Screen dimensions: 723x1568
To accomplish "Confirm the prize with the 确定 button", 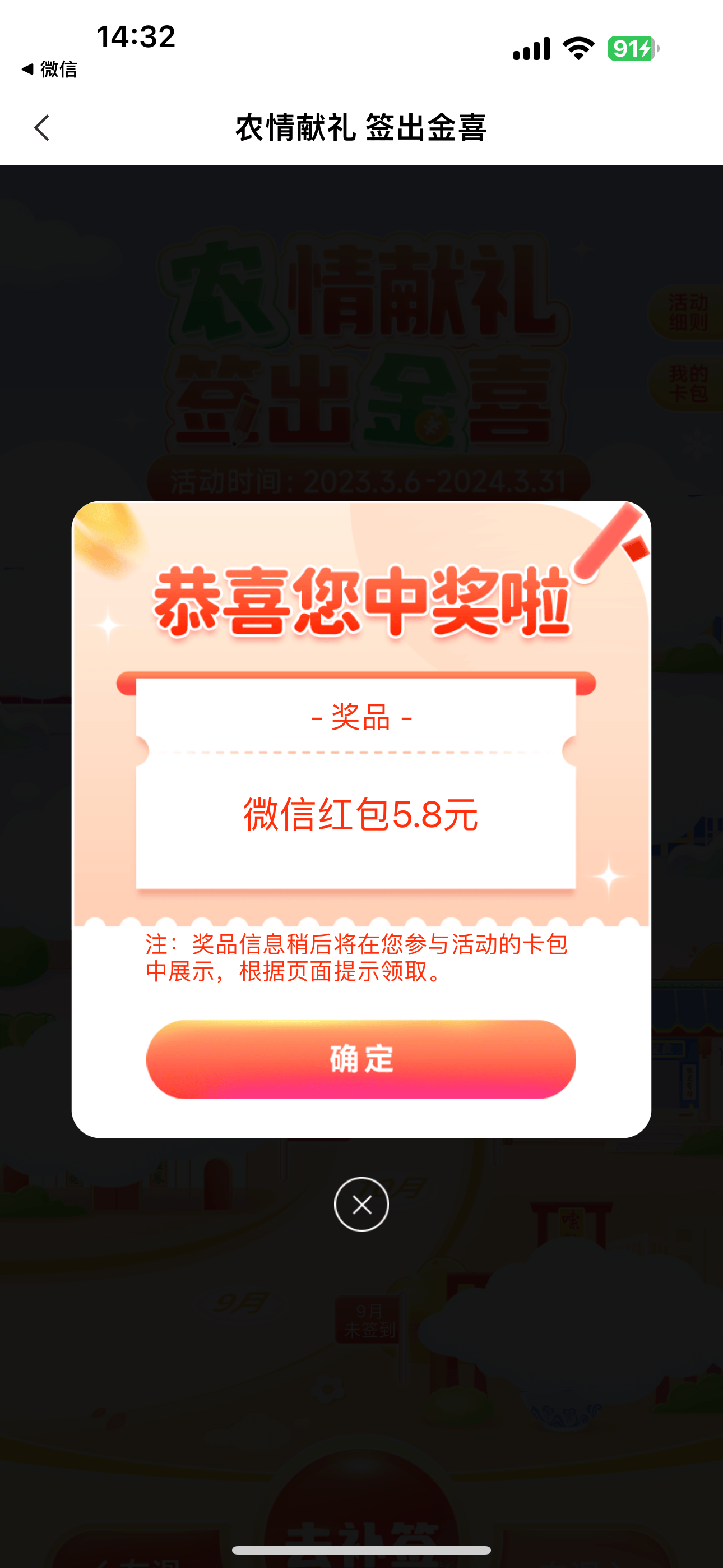I will tap(361, 1059).
